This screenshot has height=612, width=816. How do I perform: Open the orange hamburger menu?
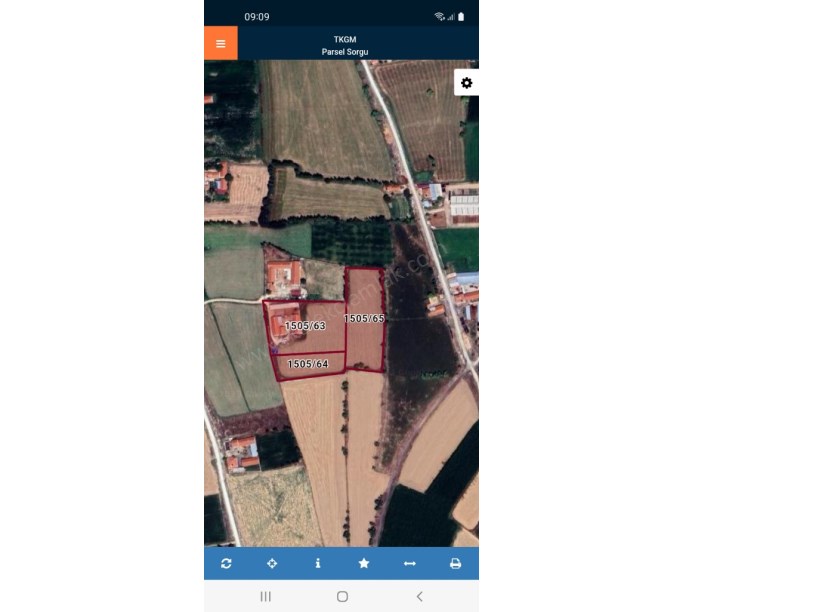(x=220, y=43)
